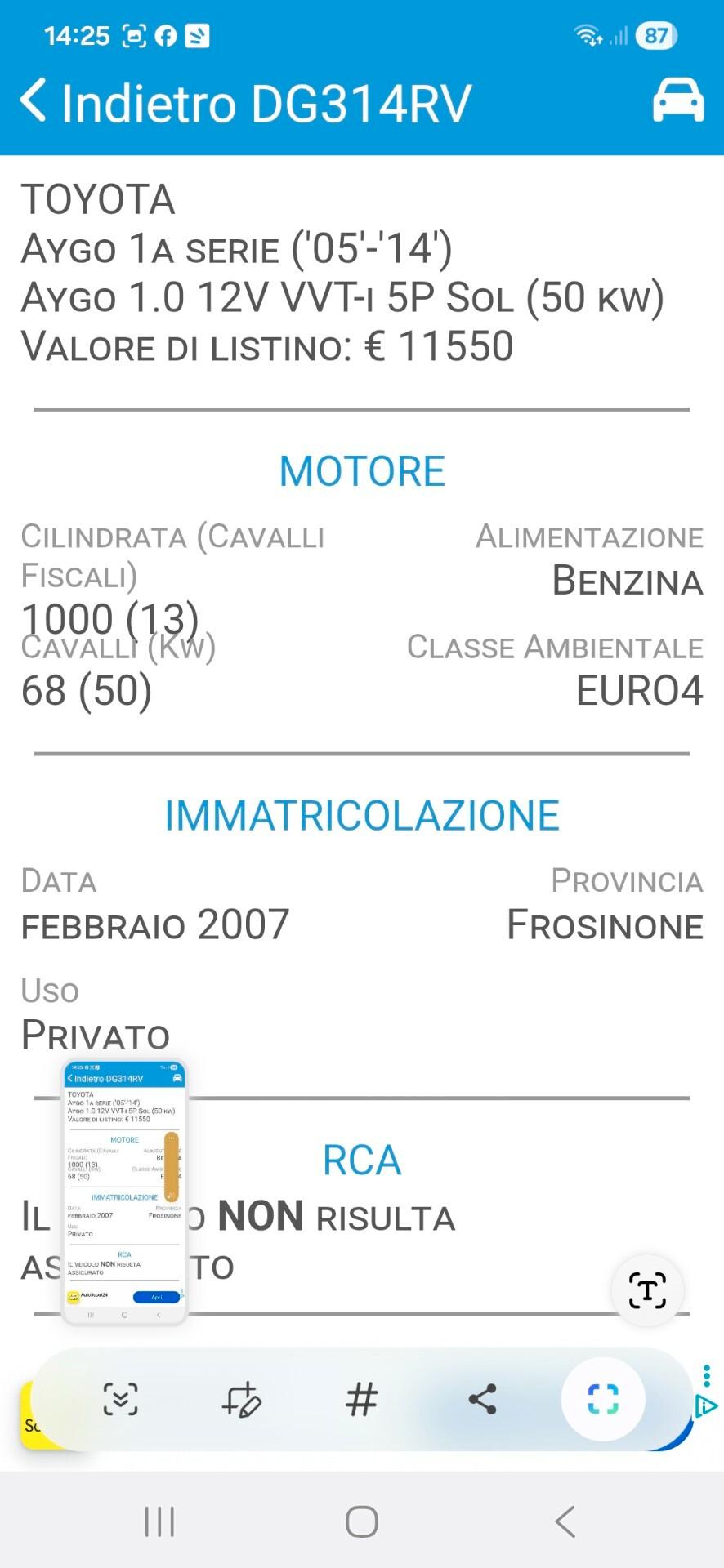Tap the Home navigation button
Viewport: 724px width, 1568px height.
pos(361,1521)
